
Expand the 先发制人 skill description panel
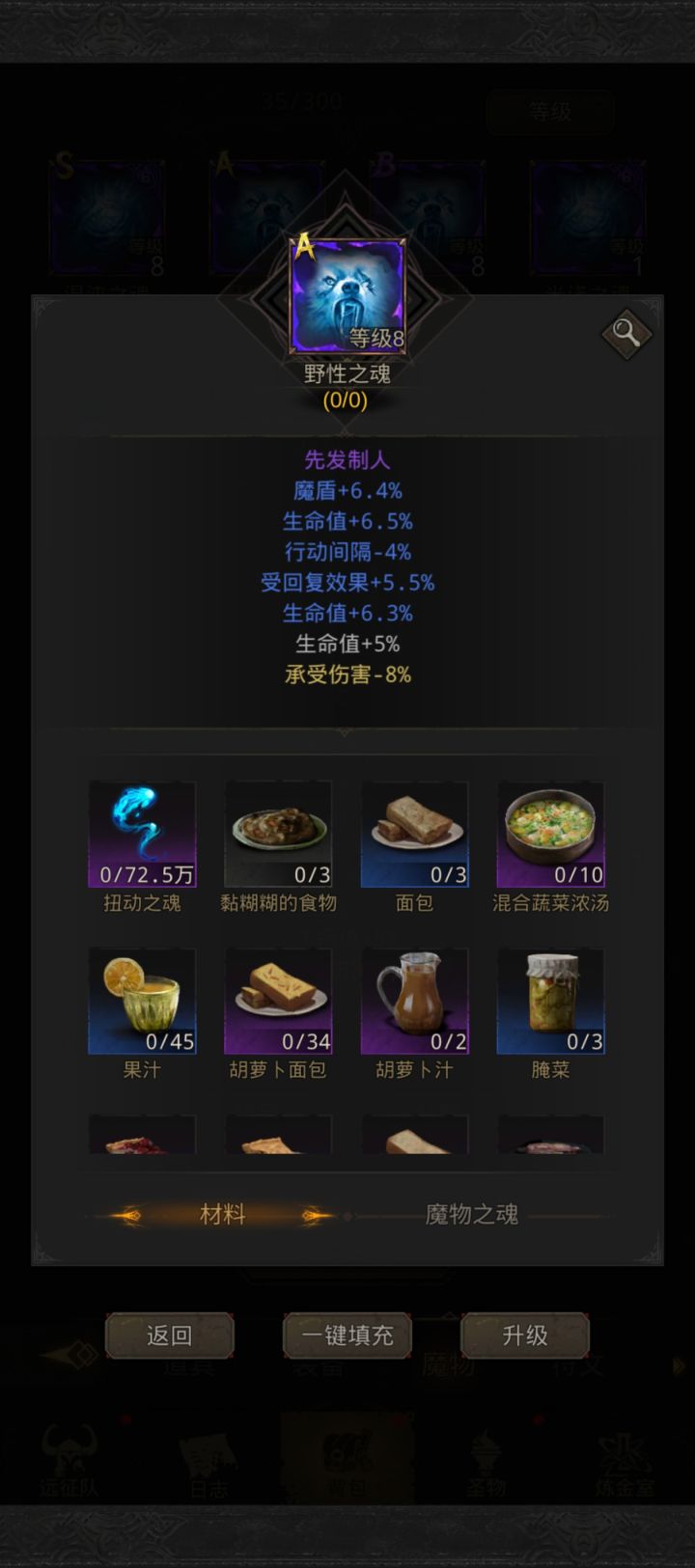(x=347, y=460)
